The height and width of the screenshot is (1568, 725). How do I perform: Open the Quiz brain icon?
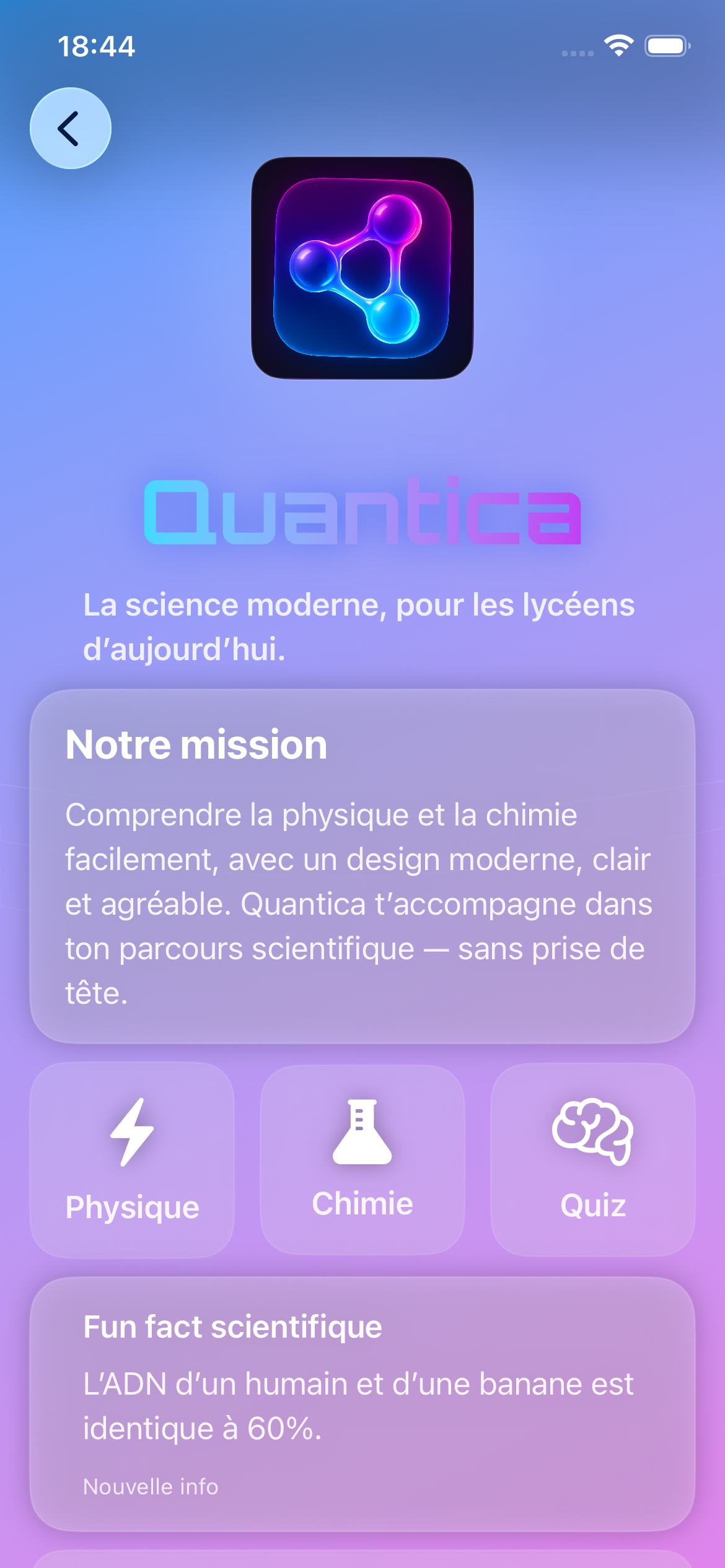click(x=592, y=1133)
